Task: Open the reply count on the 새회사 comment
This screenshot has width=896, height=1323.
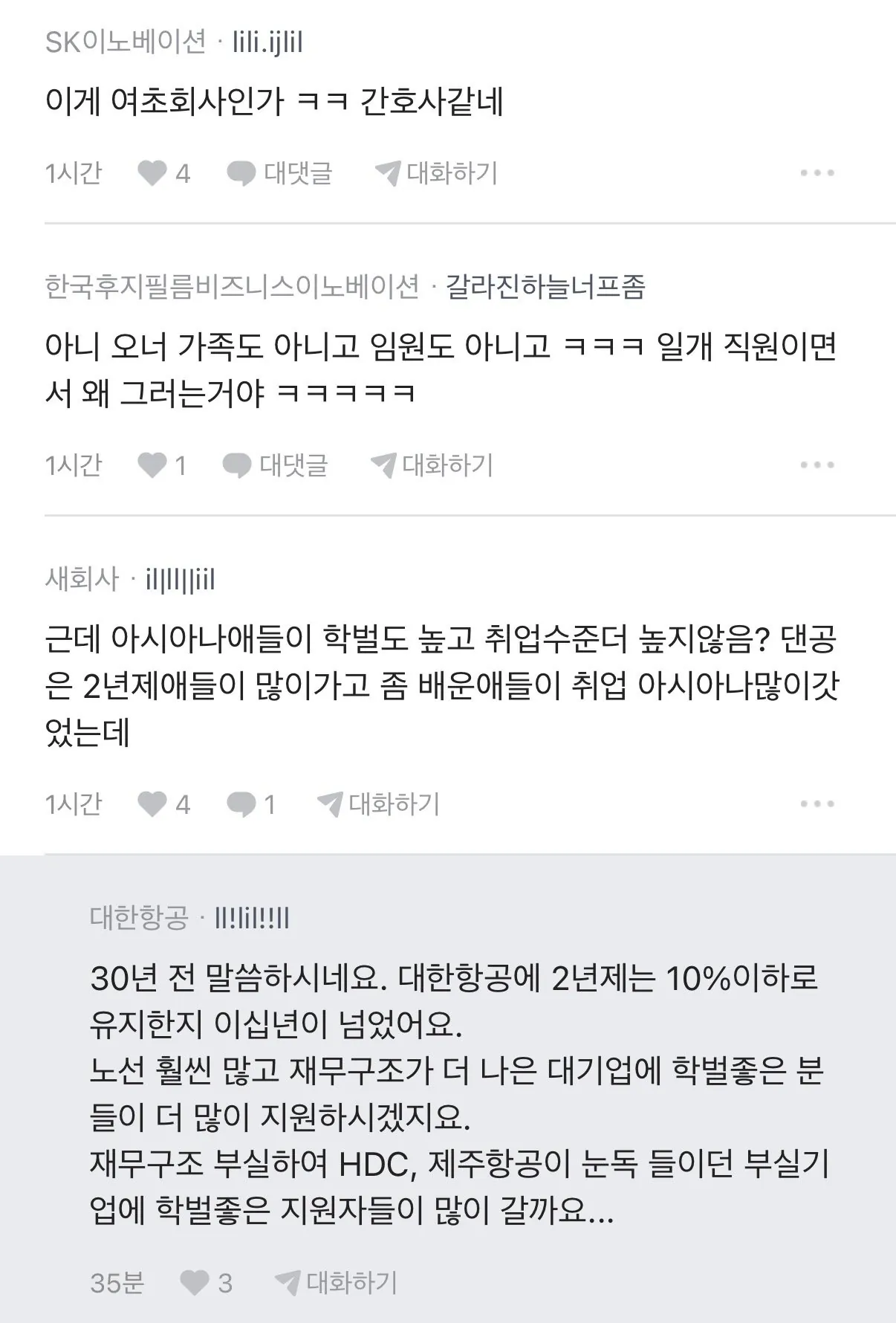Action: point(250,804)
